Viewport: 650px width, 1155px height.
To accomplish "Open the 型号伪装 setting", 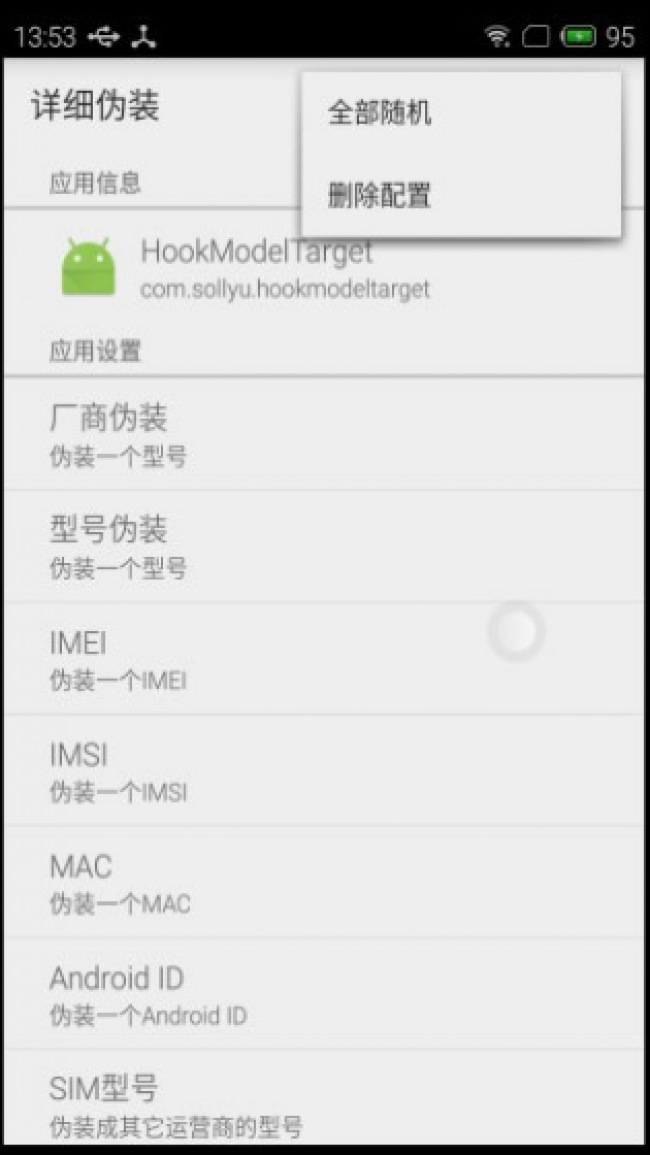I will click(x=324, y=547).
